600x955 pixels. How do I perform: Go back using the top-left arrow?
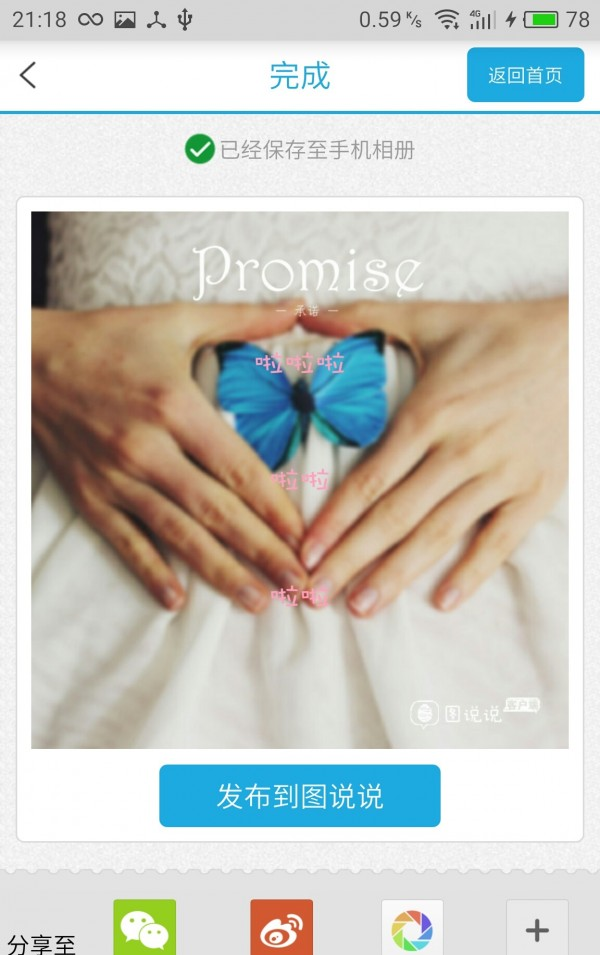28,75
